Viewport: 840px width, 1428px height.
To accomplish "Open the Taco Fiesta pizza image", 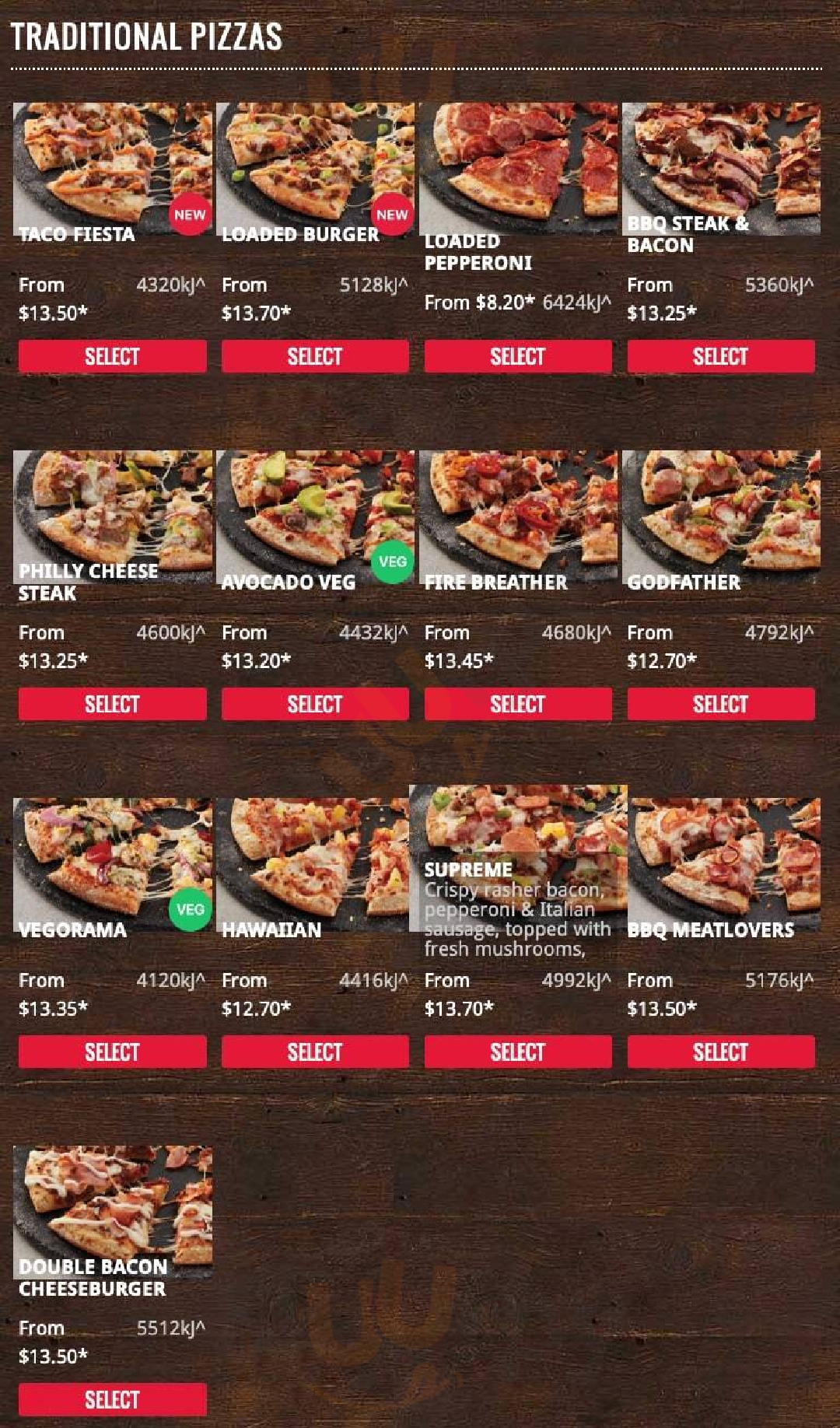I will coord(113,163).
